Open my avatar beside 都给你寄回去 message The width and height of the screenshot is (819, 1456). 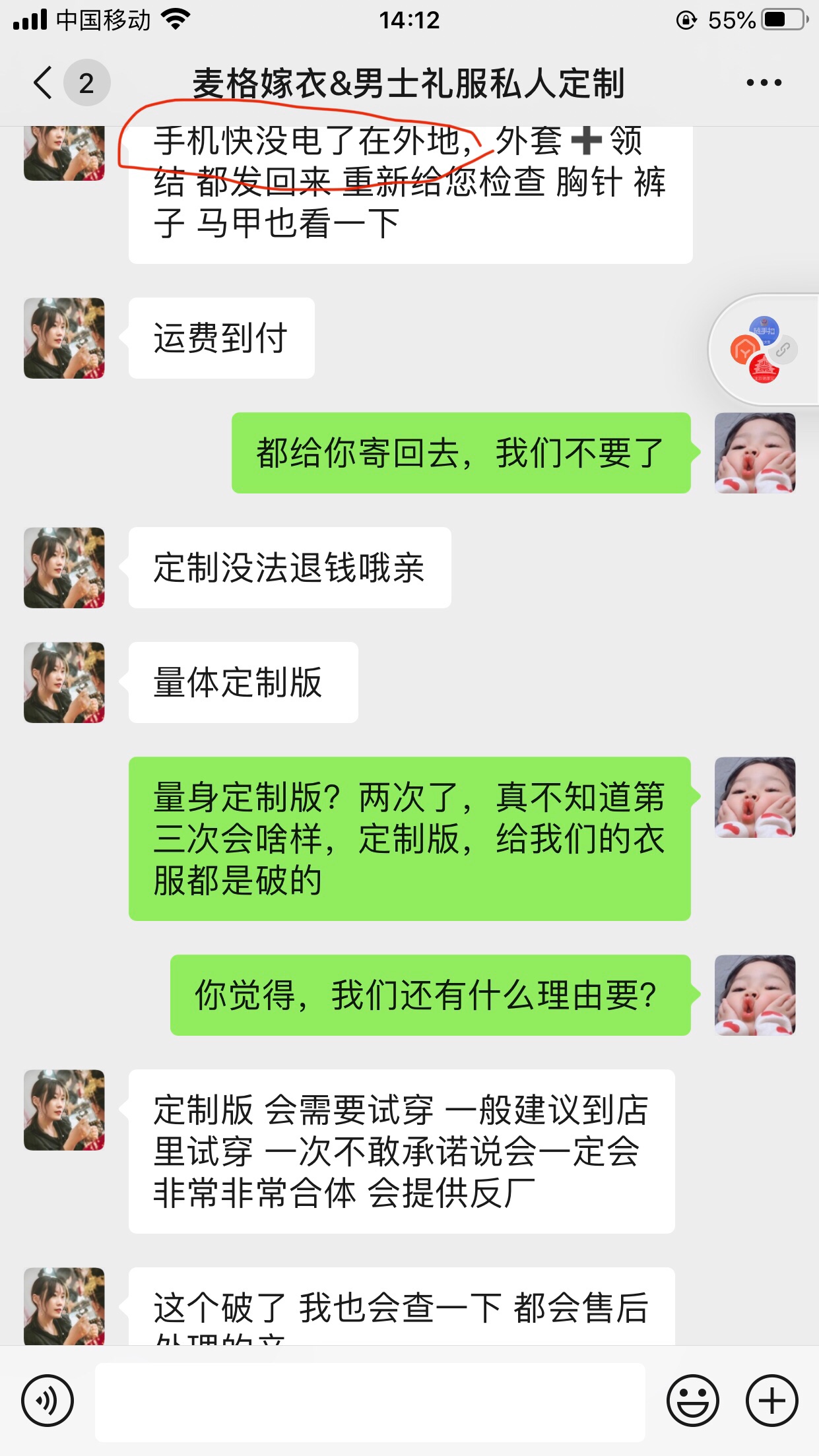click(755, 453)
